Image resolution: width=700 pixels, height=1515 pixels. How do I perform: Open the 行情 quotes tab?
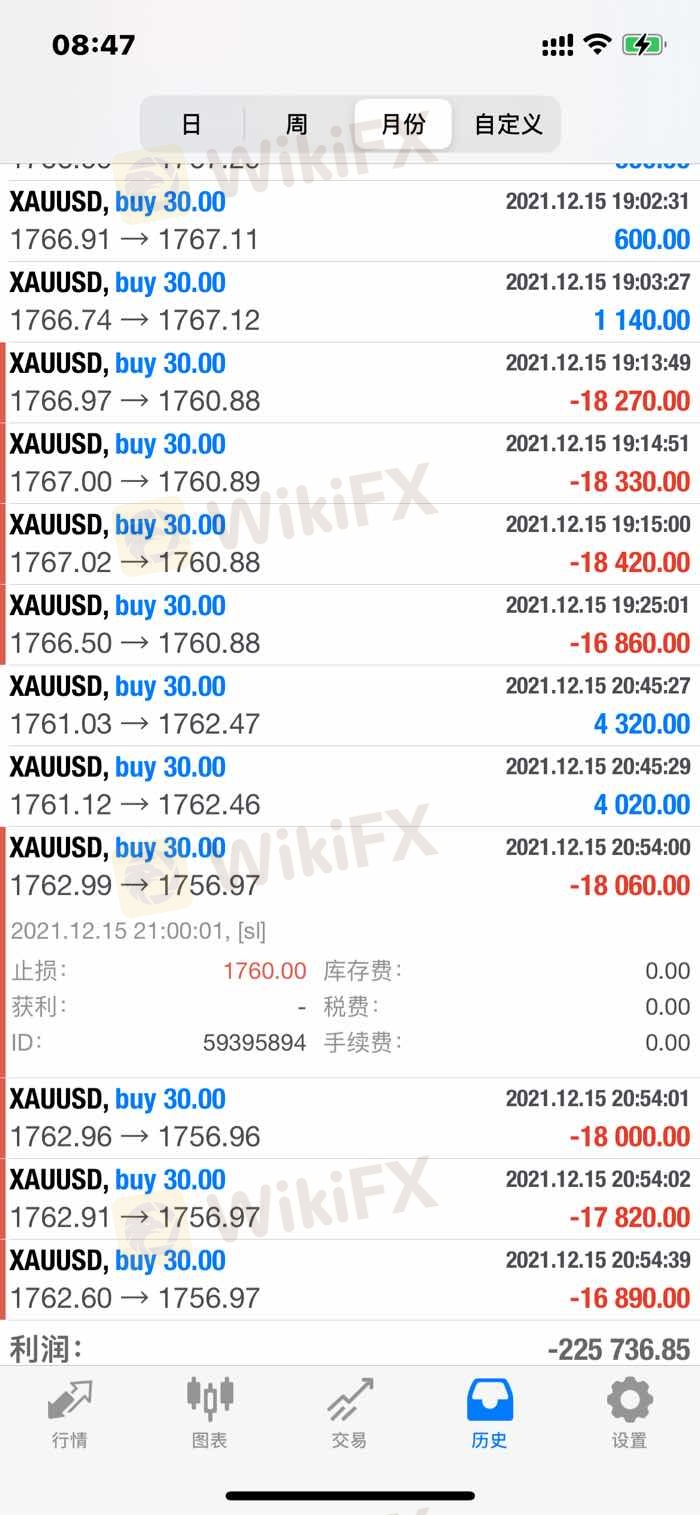pyautogui.click(x=70, y=1412)
